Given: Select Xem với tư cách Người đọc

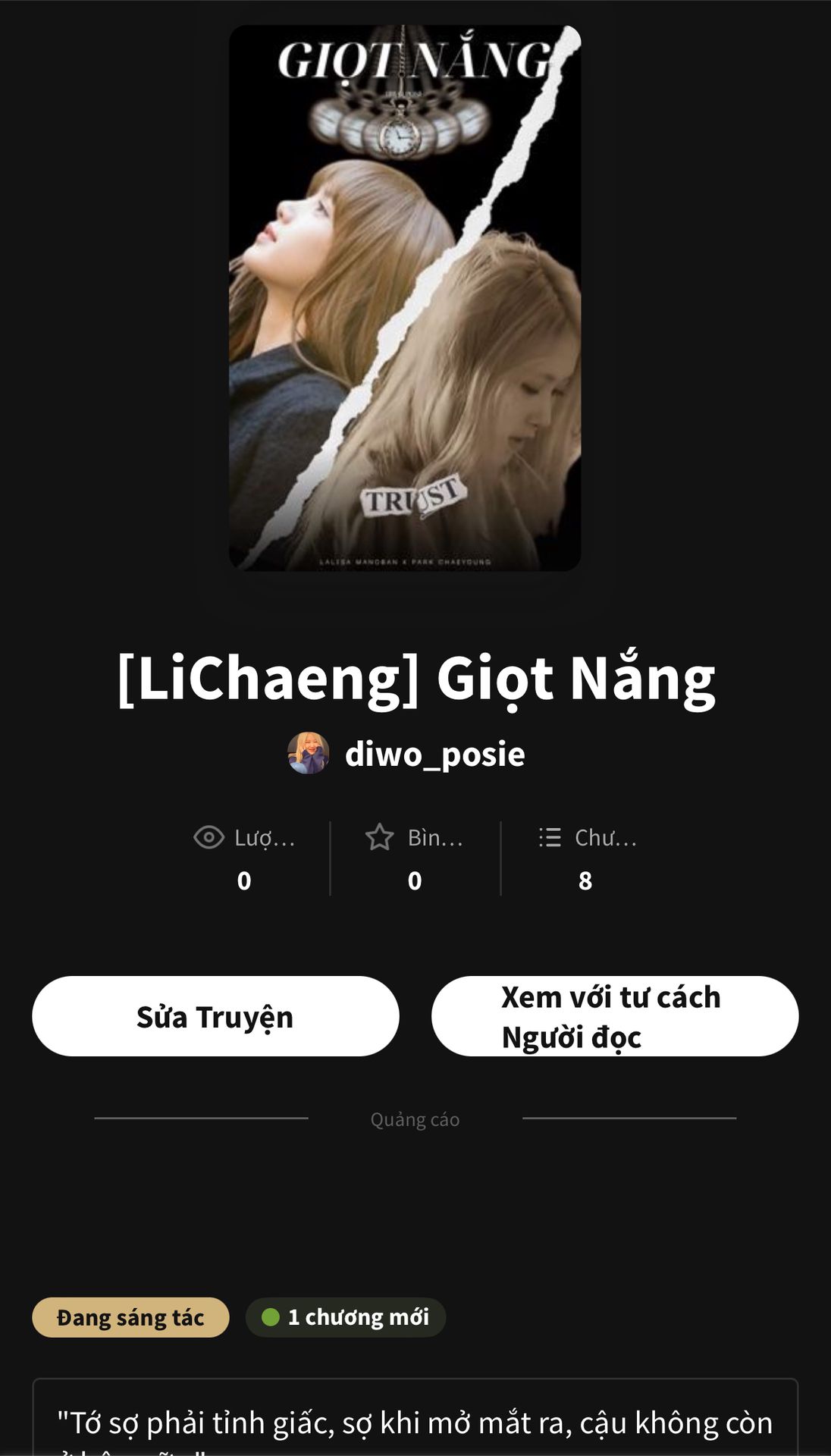Looking at the screenshot, I should [614, 1016].
